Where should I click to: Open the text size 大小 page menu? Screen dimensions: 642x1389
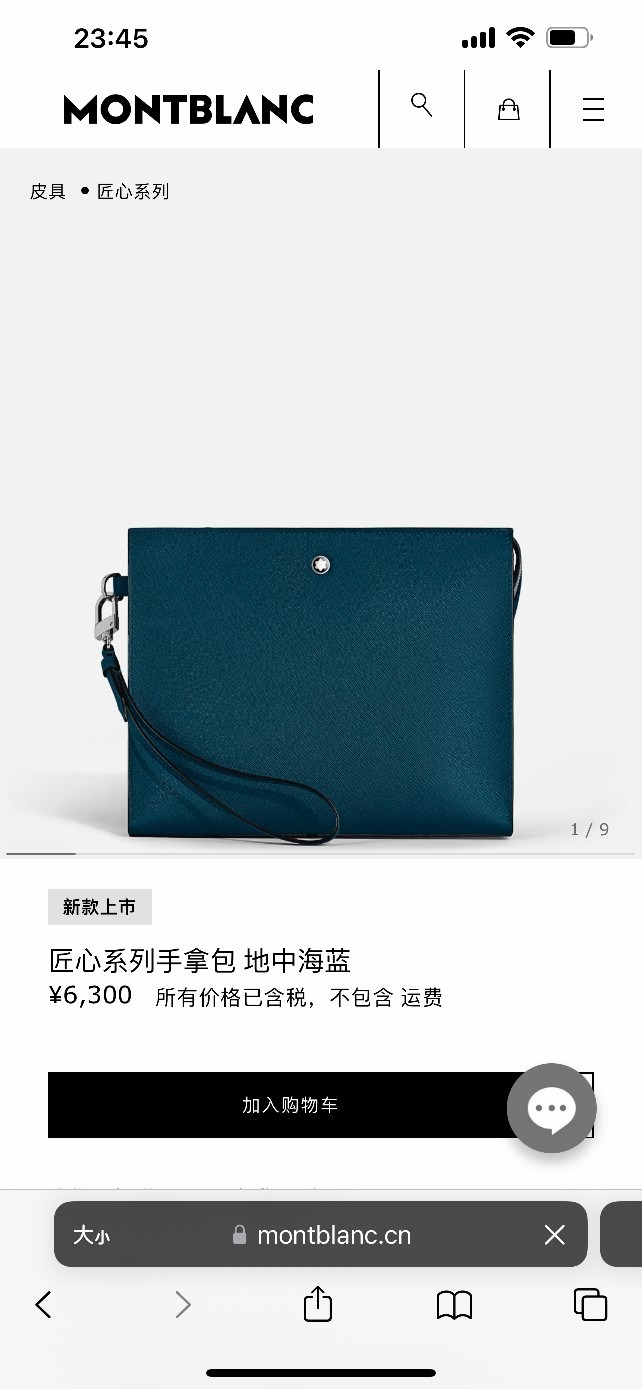click(x=91, y=1235)
